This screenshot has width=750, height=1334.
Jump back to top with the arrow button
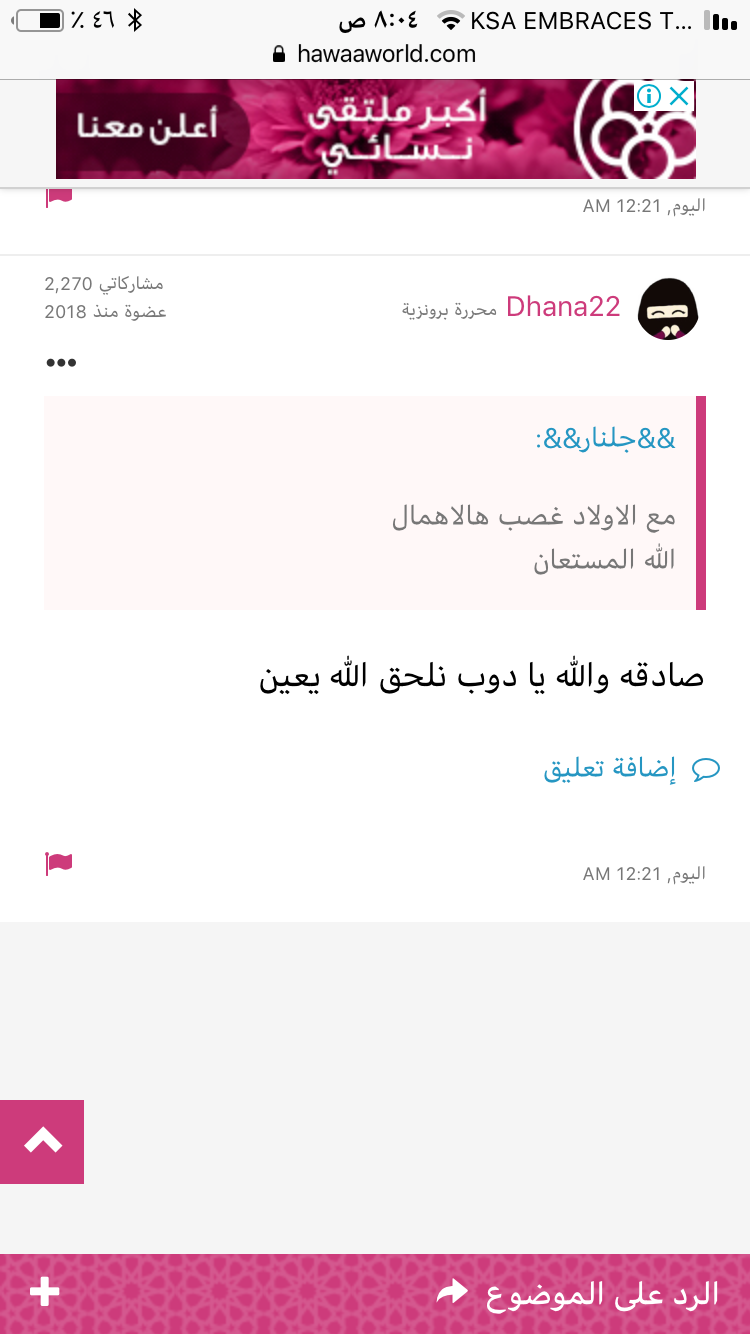(x=42, y=1141)
